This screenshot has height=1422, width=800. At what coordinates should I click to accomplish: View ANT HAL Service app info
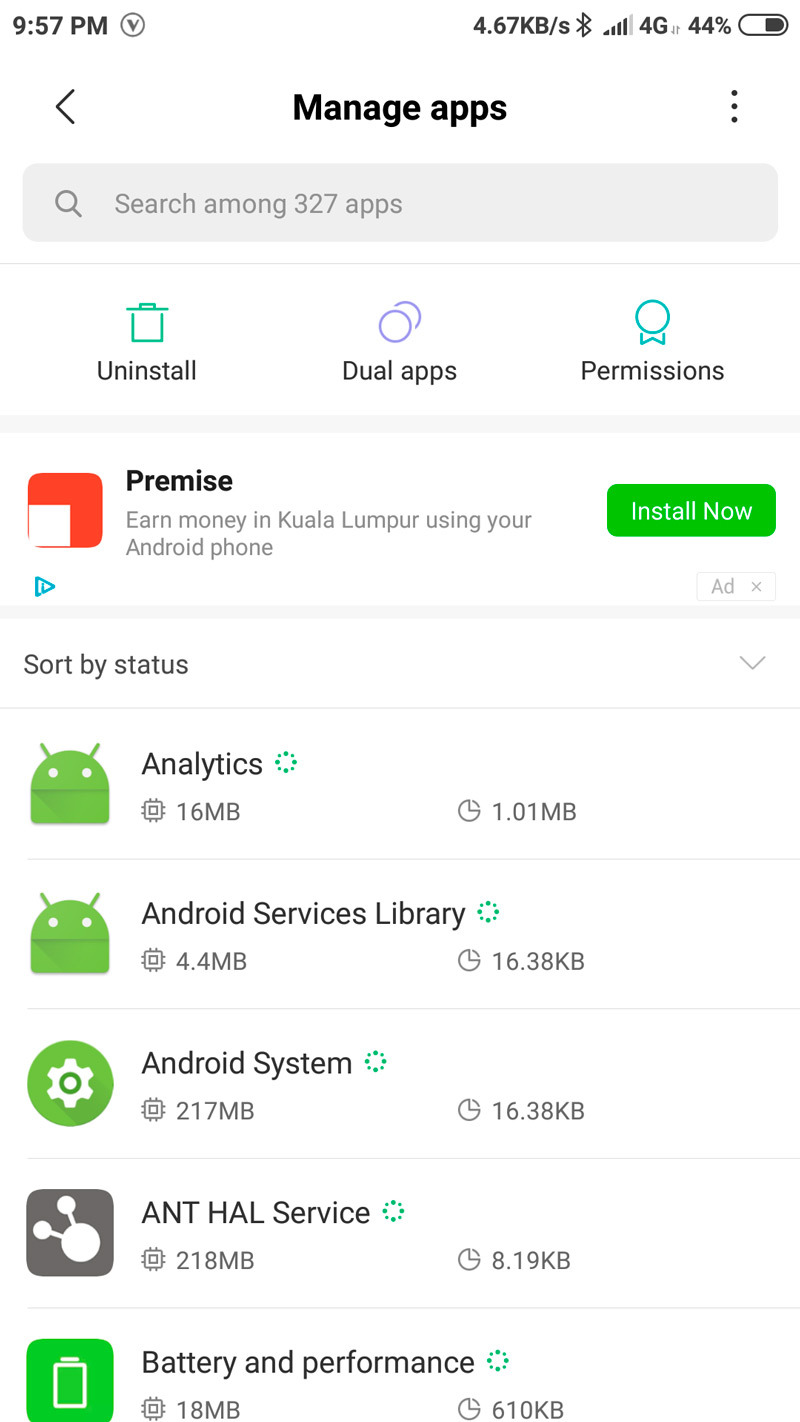tap(400, 1234)
